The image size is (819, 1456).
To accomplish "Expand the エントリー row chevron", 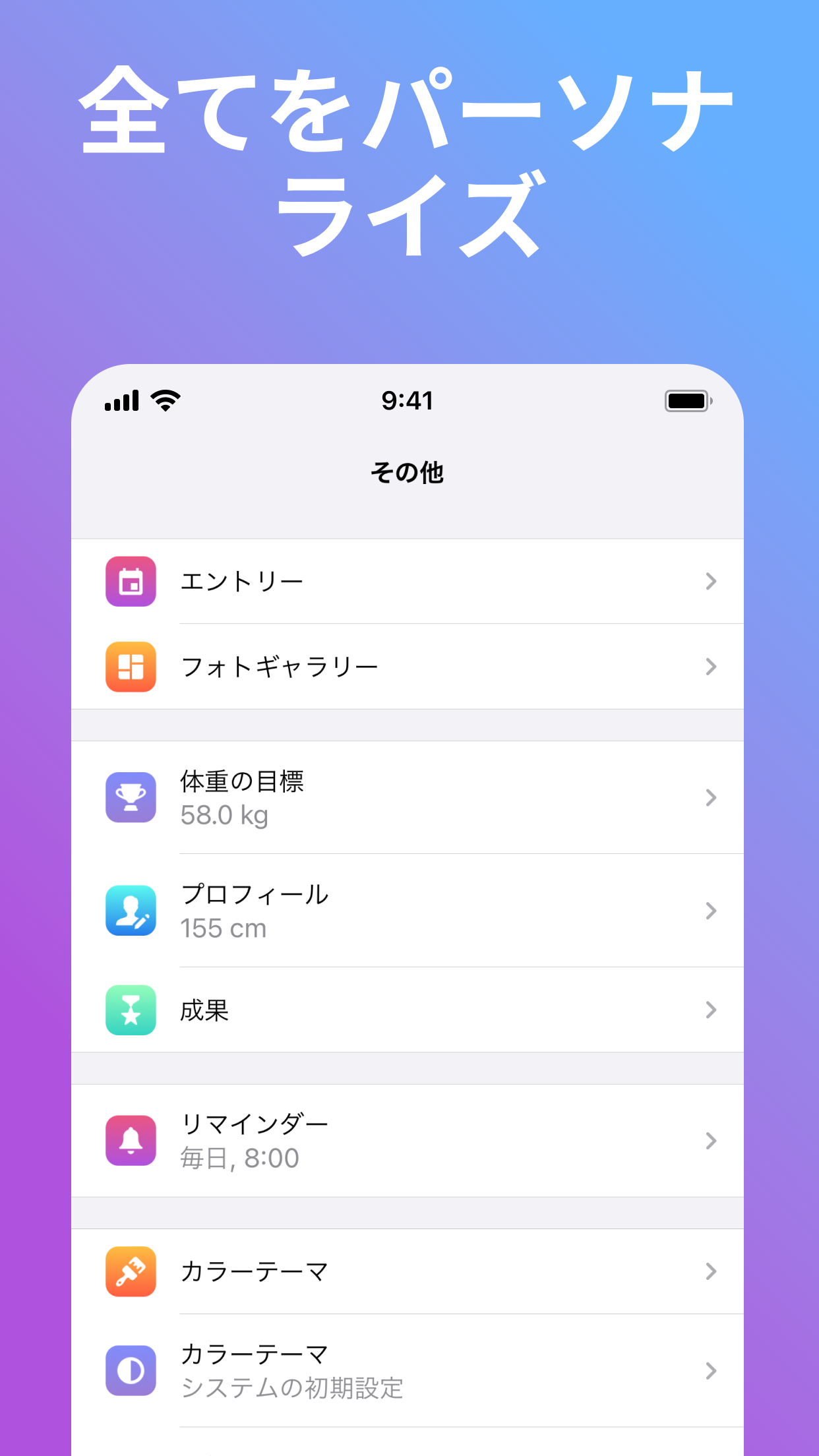I will tap(711, 581).
